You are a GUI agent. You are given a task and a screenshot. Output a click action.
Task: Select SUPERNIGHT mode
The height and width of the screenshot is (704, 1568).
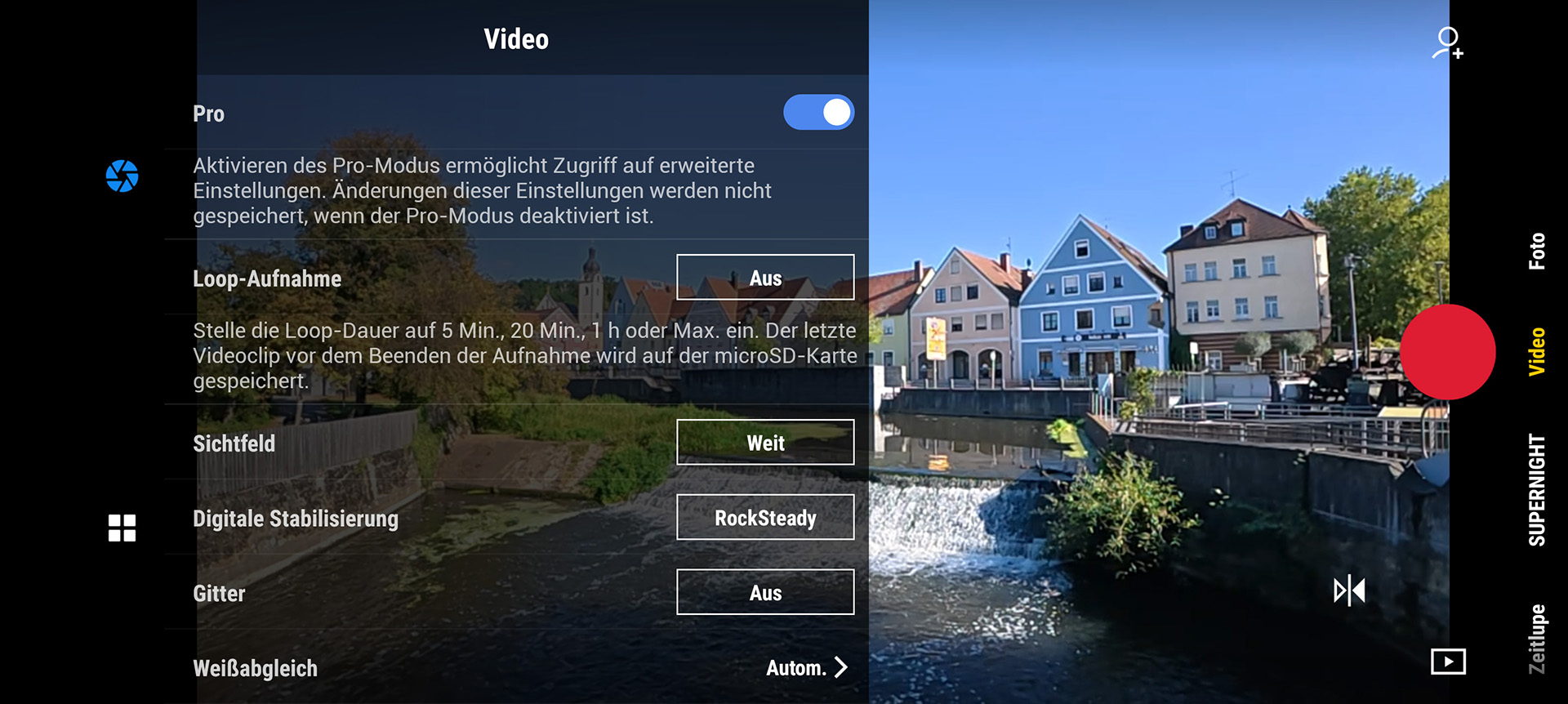click(x=1536, y=489)
